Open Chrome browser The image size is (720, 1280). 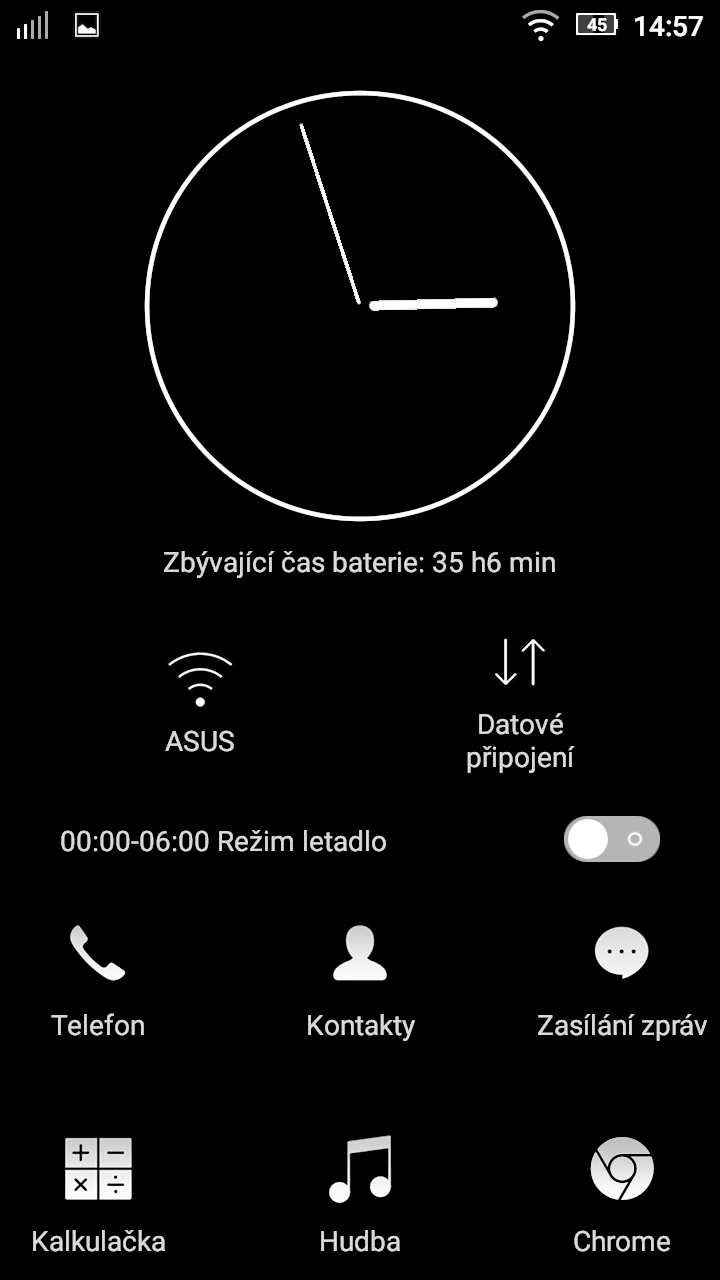(x=622, y=1195)
